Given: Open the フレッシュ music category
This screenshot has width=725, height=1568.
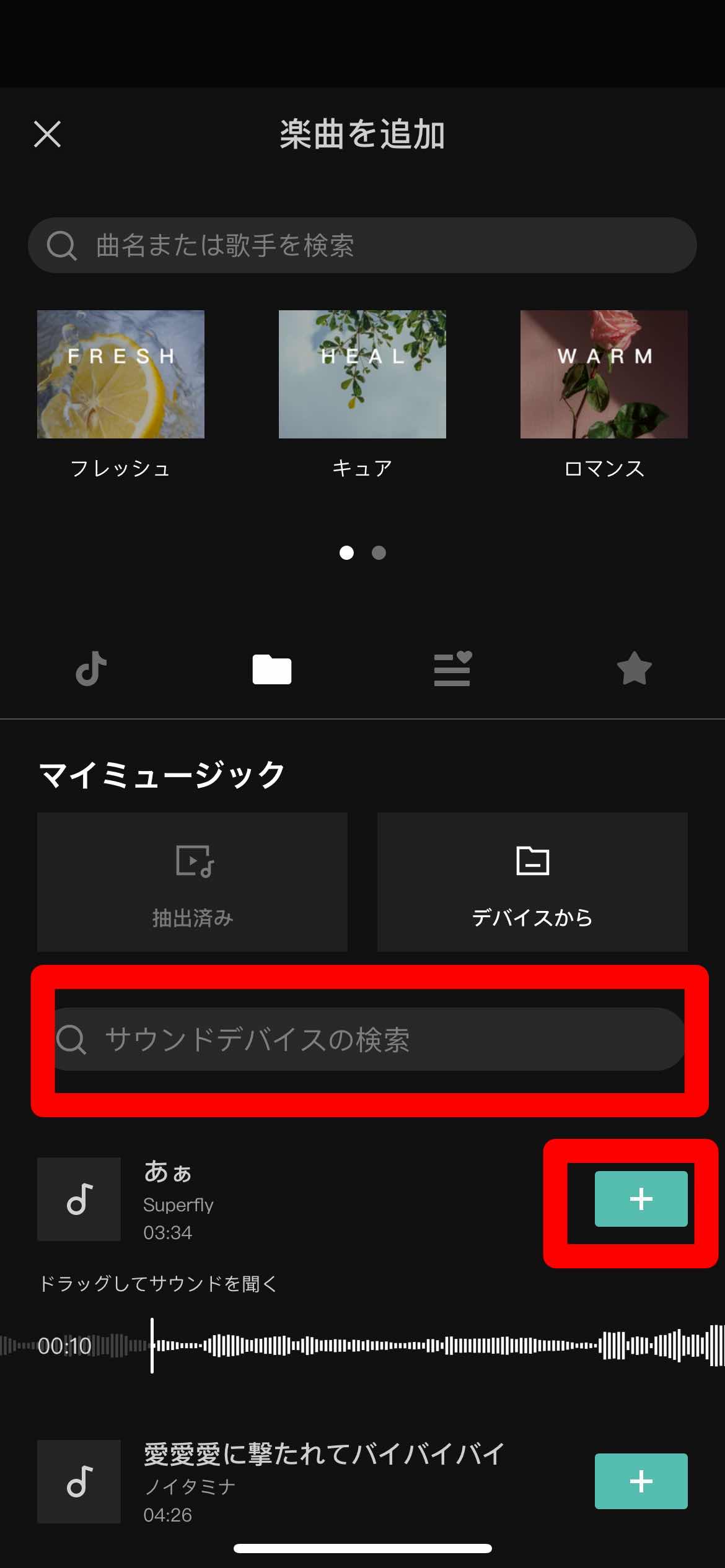Looking at the screenshot, I should coord(121,375).
